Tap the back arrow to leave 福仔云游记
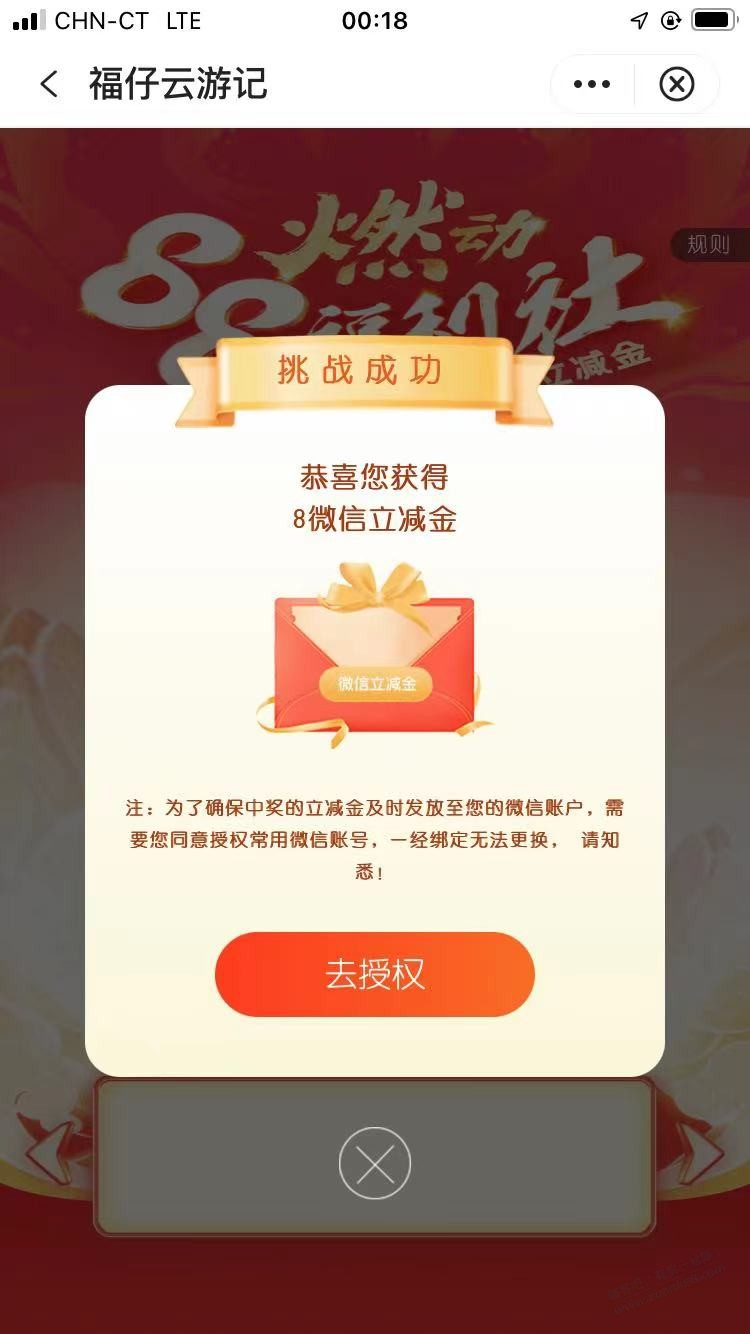Screen dimensions: 750x1334 (x=49, y=84)
